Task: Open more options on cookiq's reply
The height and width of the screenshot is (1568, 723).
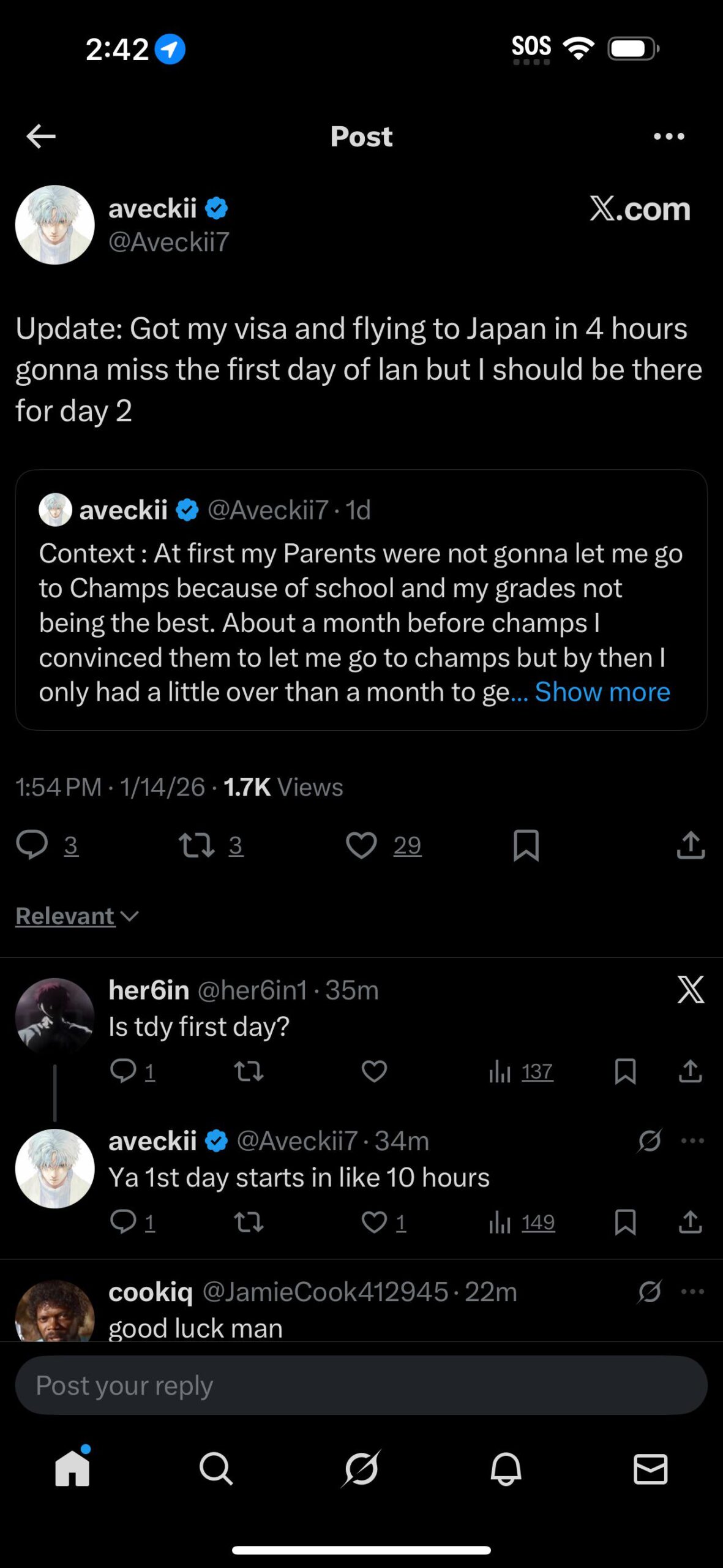Action: [692, 1292]
